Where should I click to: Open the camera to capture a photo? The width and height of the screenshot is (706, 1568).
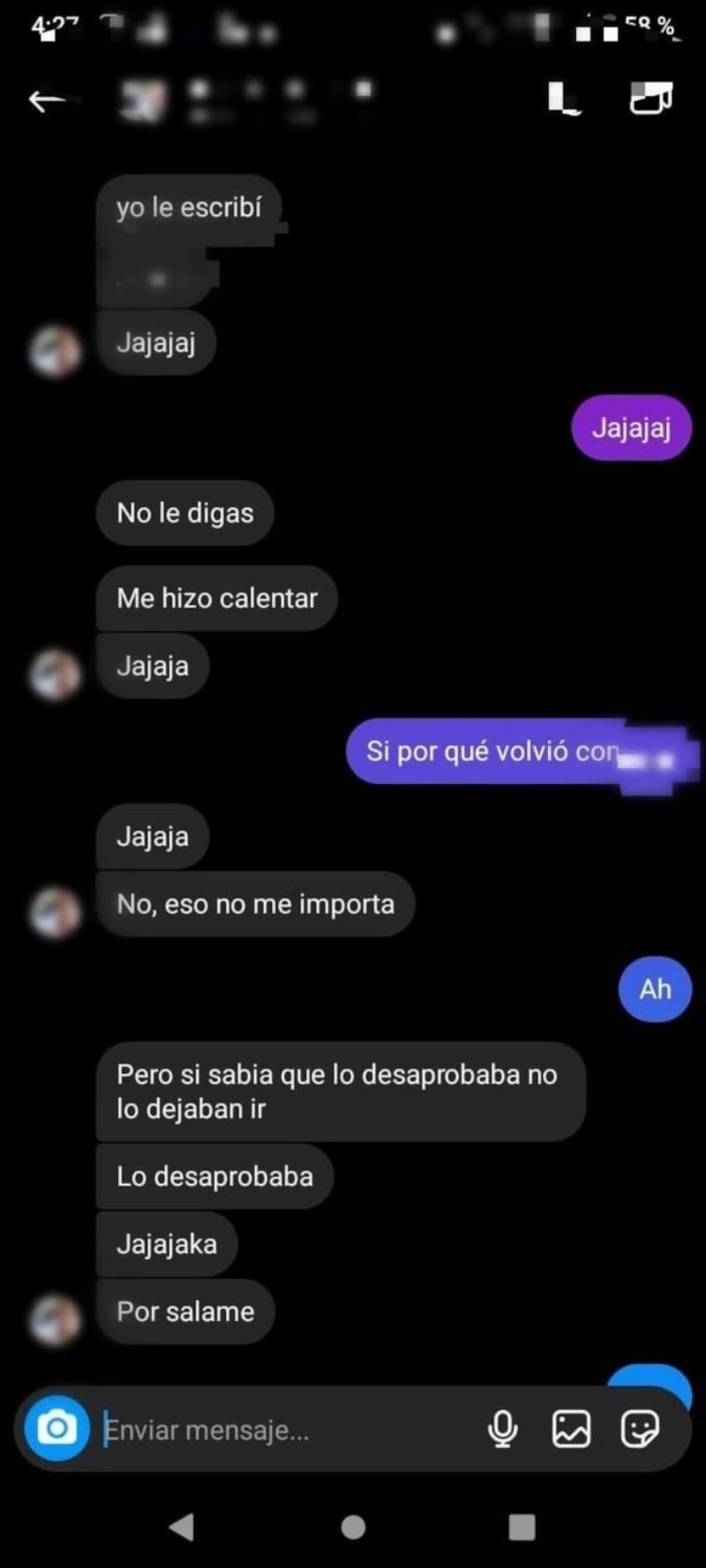coord(56,1429)
